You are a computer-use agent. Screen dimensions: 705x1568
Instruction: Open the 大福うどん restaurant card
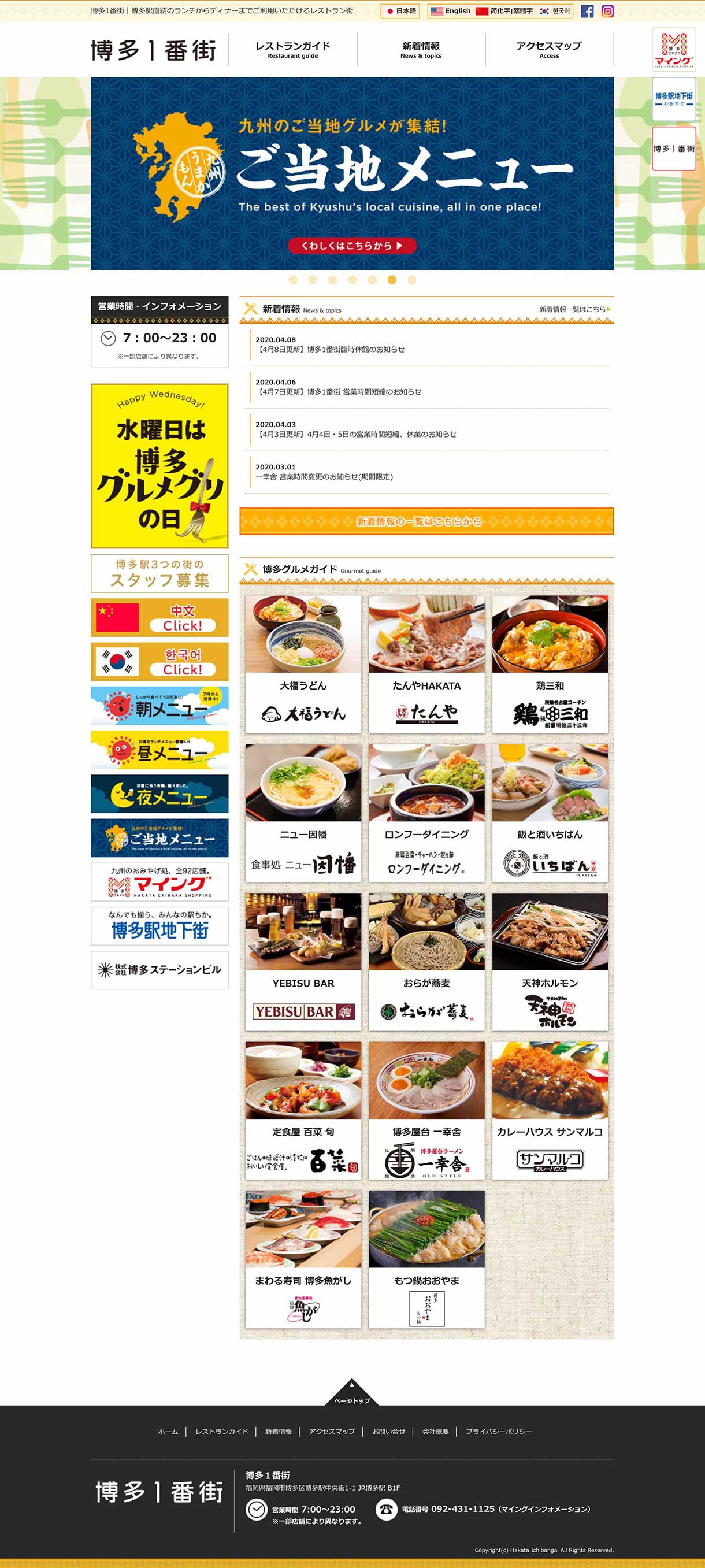click(303, 663)
